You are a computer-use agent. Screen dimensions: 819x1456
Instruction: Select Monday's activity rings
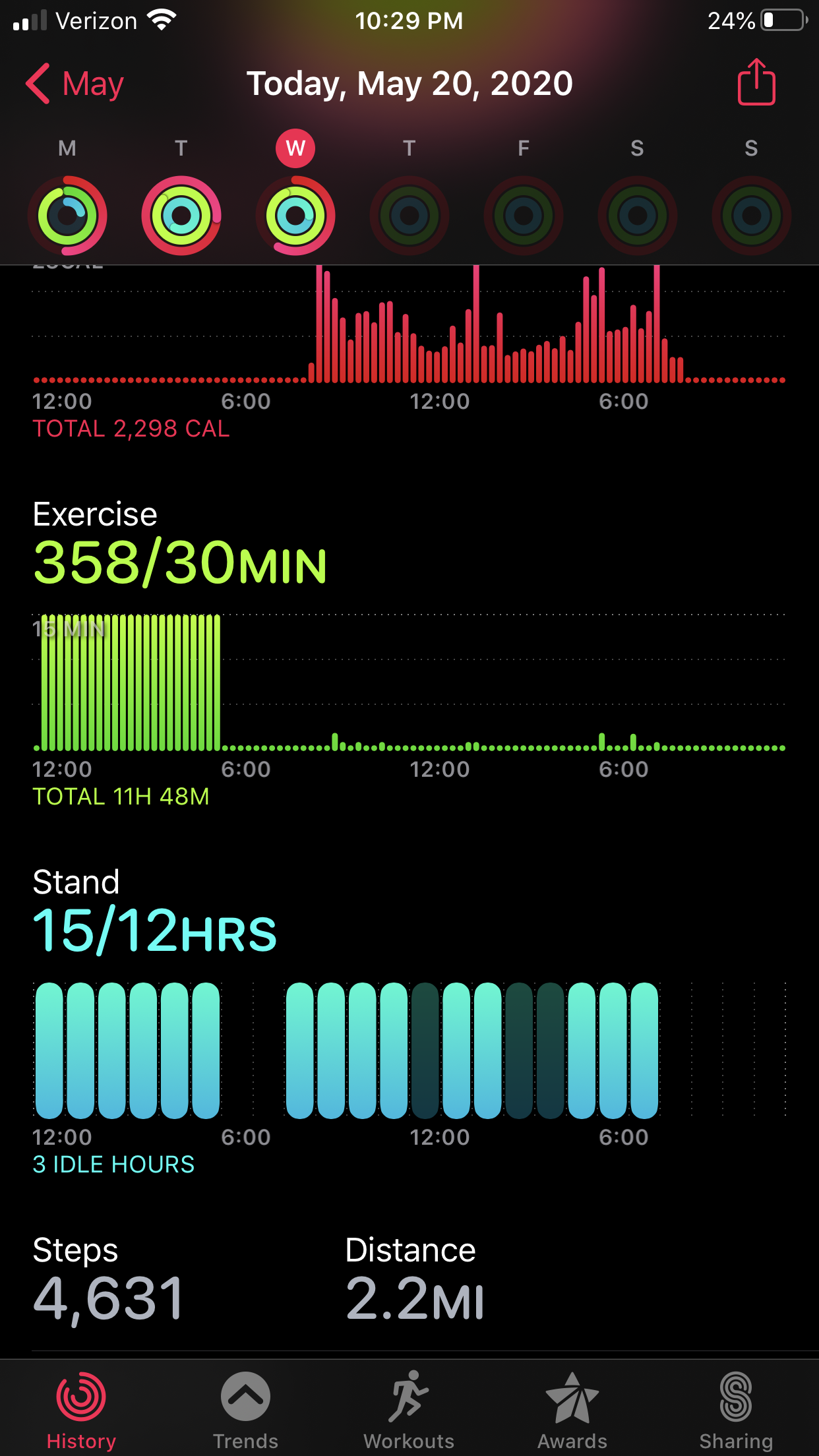67,215
